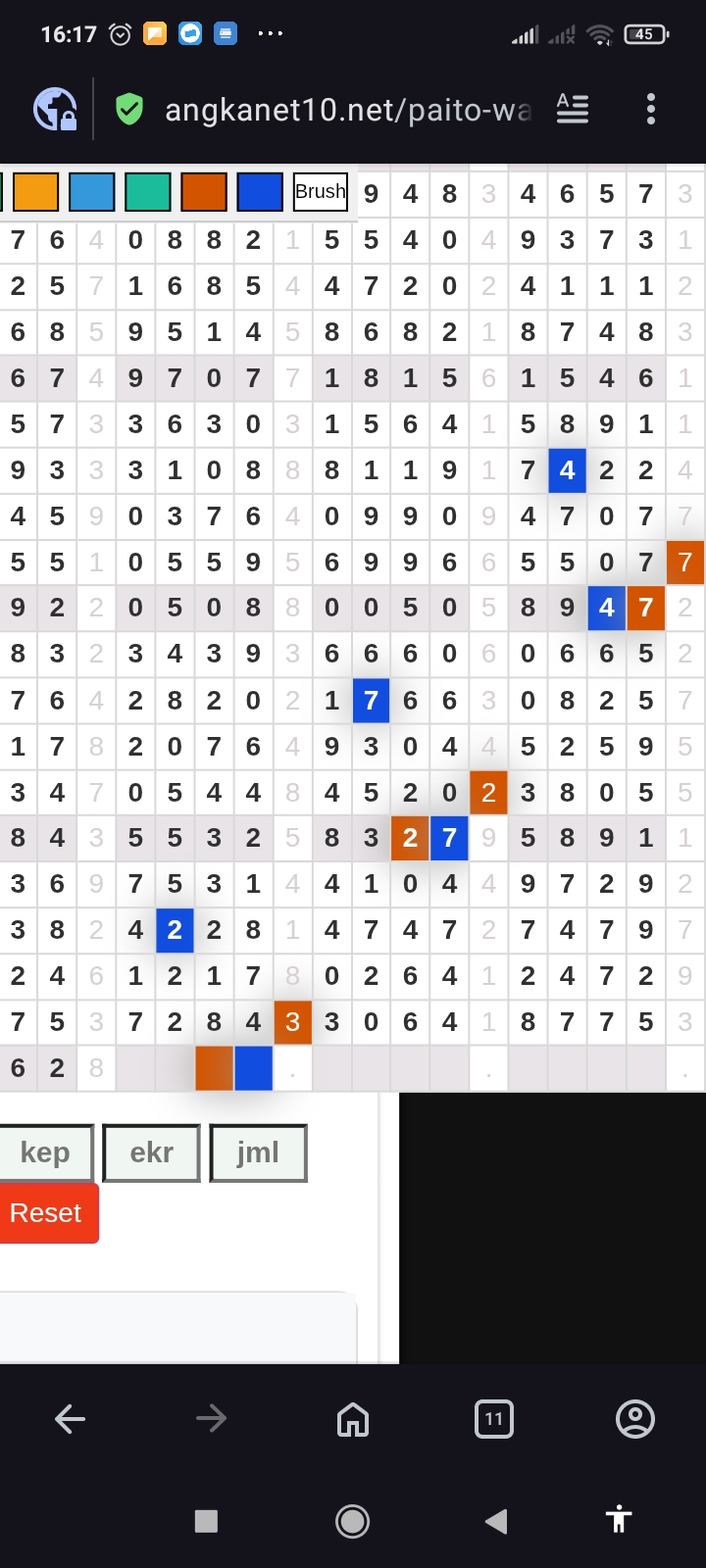Go back to the previous page

70,1418
